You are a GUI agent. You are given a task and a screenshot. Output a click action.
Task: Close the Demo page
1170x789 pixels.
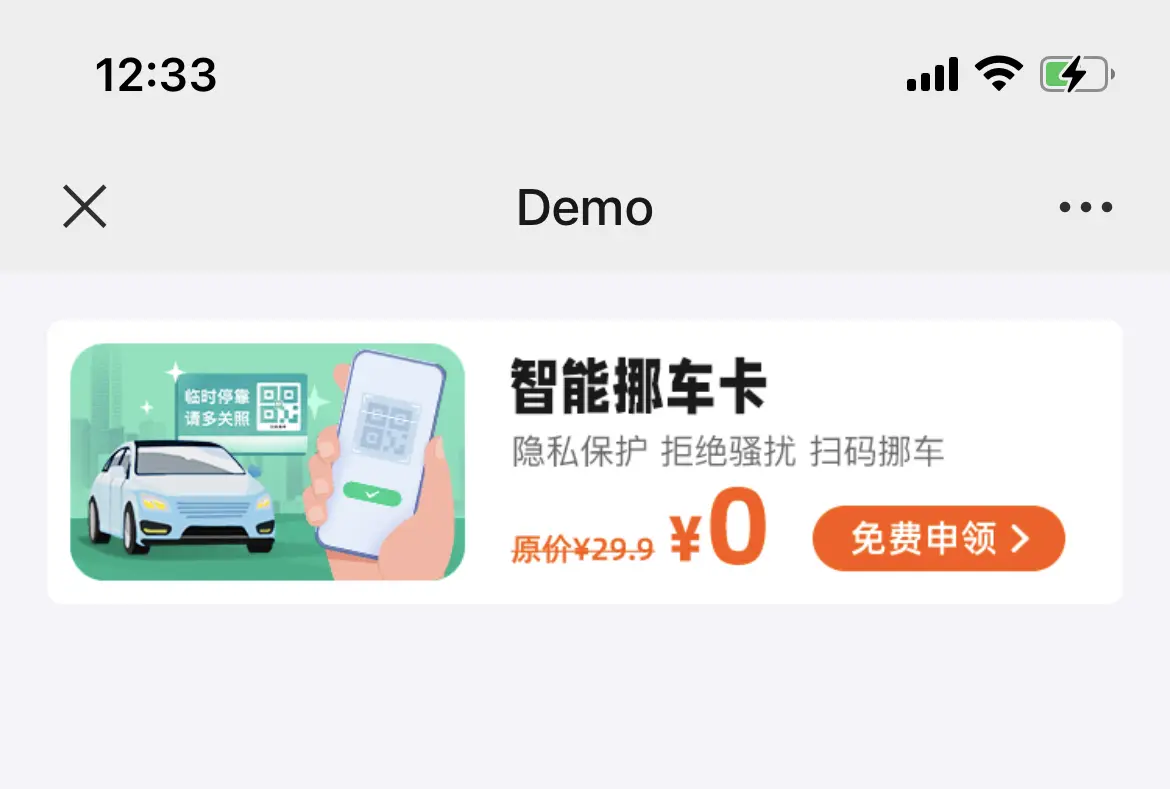click(85, 207)
